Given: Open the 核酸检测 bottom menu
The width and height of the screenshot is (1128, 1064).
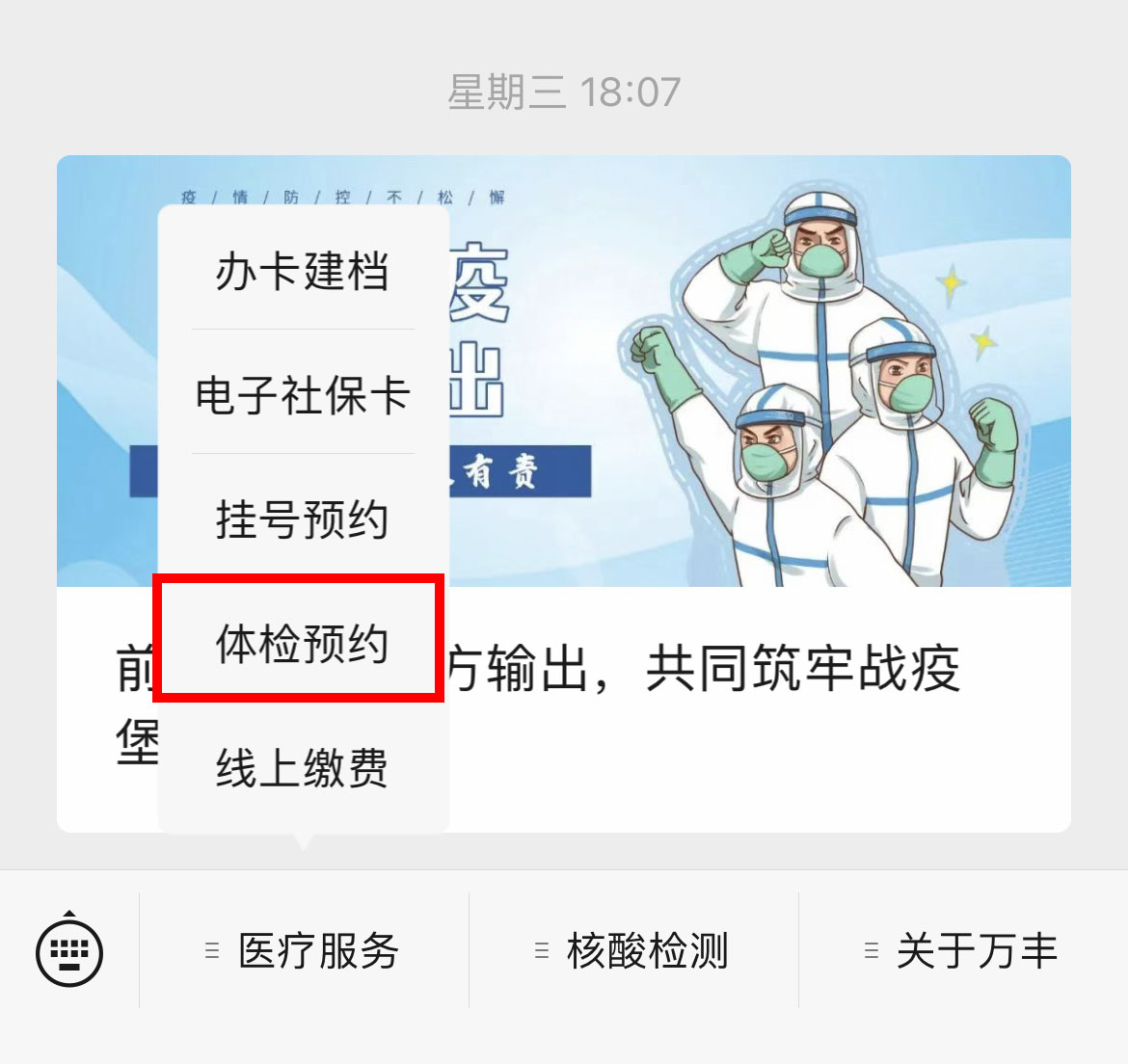Looking at the screenshot, I should pyautogui.click(x=633, y=951).
